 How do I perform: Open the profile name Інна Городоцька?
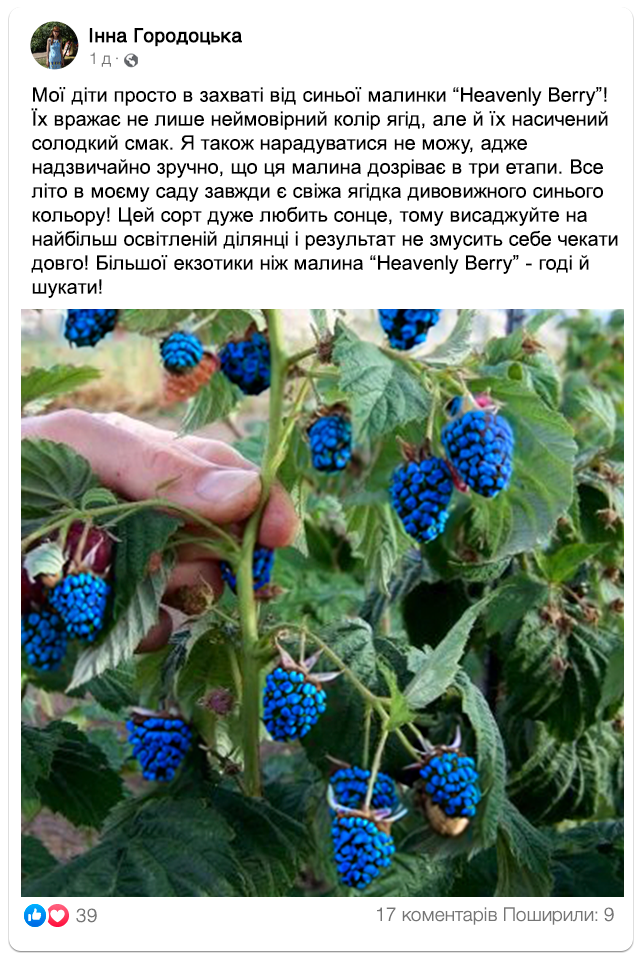(165, 36)
